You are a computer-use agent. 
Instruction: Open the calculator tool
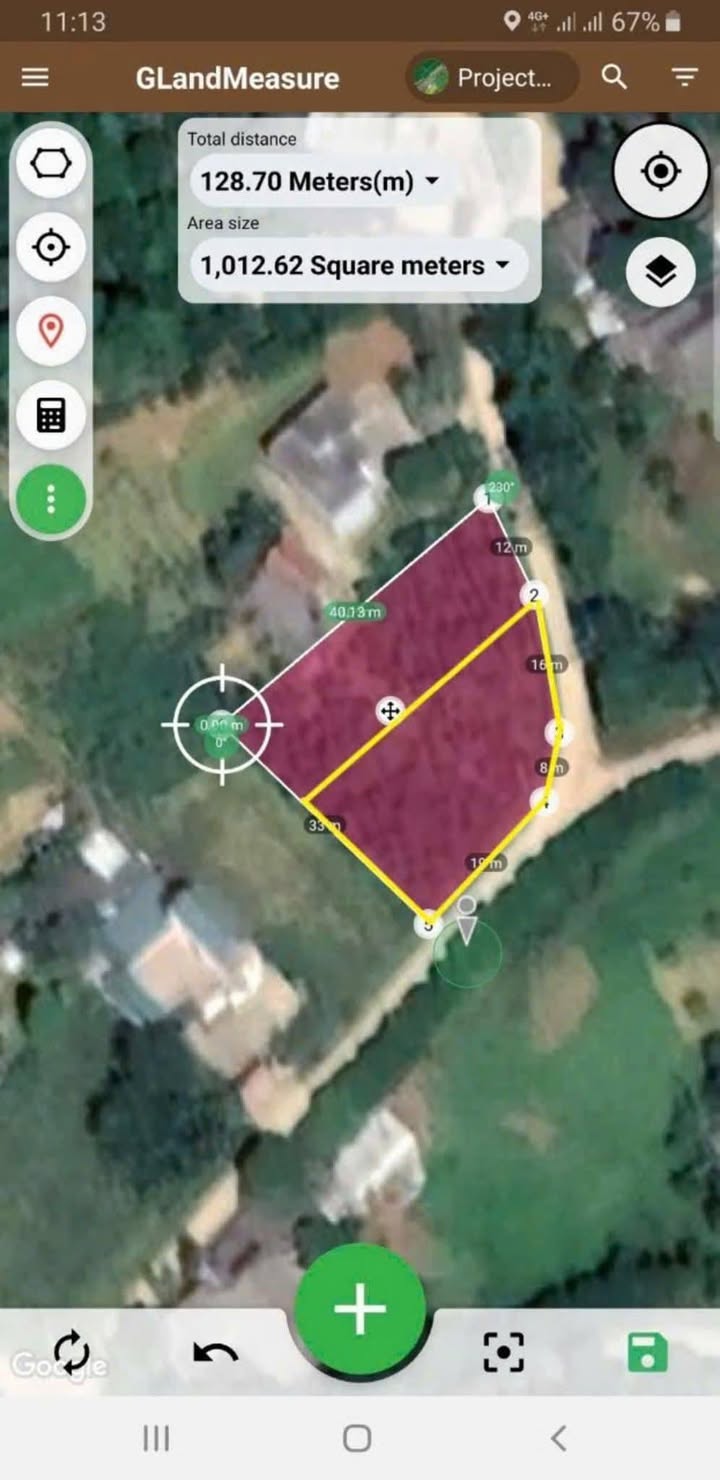(51, 414)
